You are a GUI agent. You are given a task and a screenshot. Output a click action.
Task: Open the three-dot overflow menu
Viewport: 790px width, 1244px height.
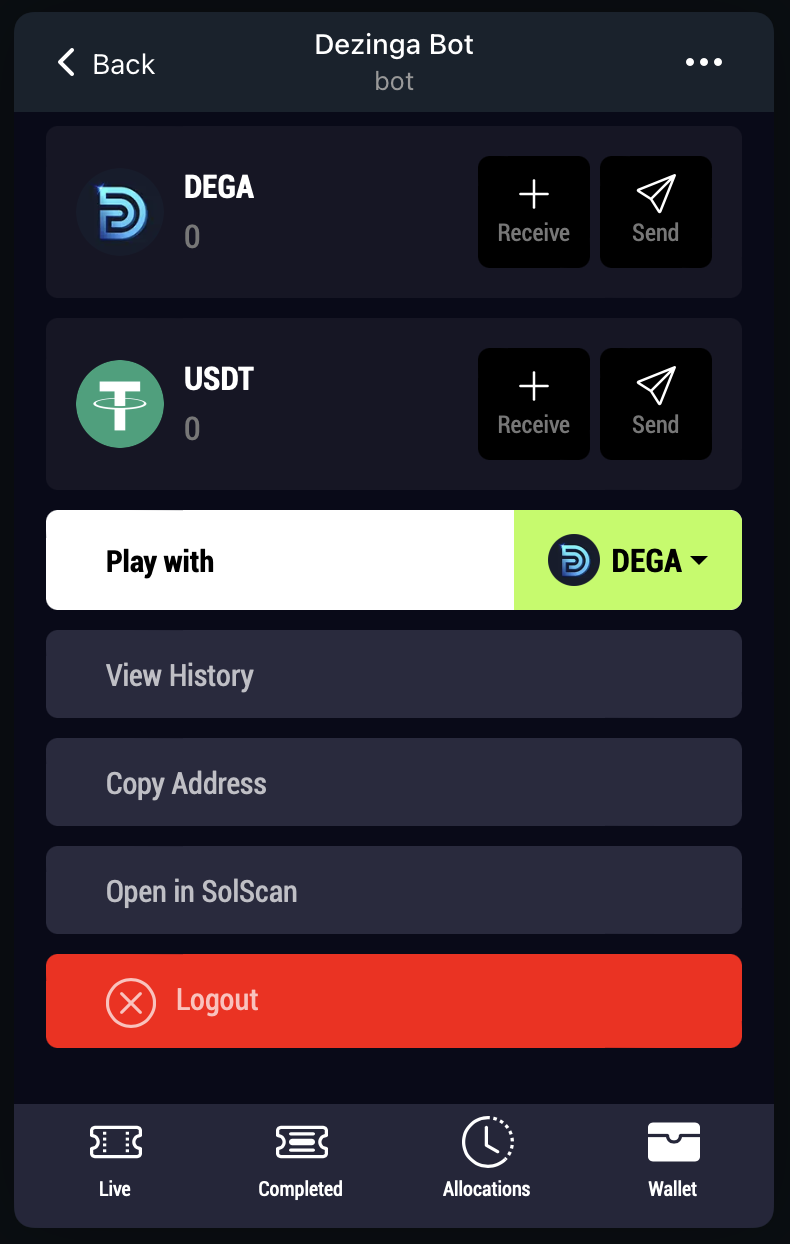click(703, 63)
